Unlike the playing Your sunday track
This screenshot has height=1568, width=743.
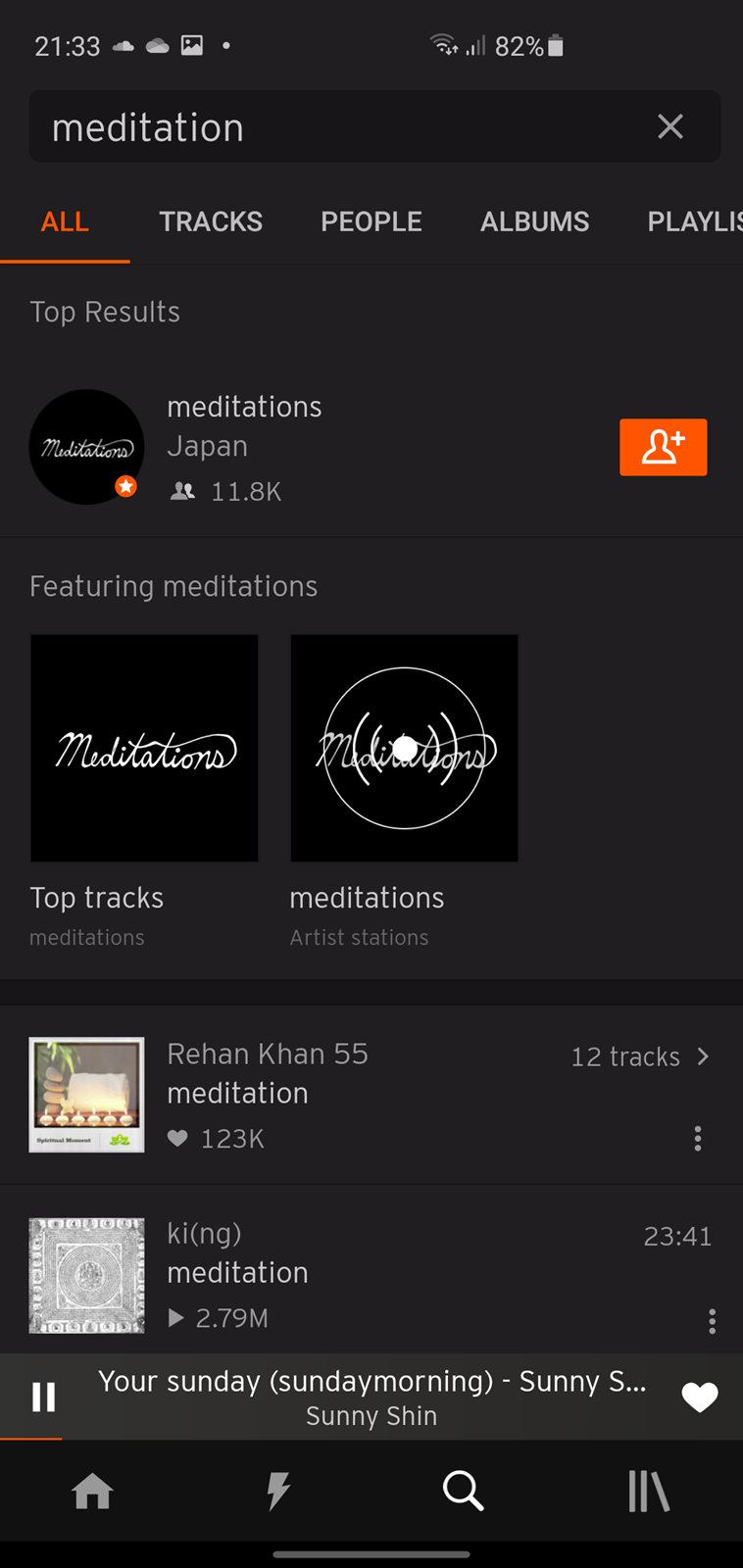700,1396
